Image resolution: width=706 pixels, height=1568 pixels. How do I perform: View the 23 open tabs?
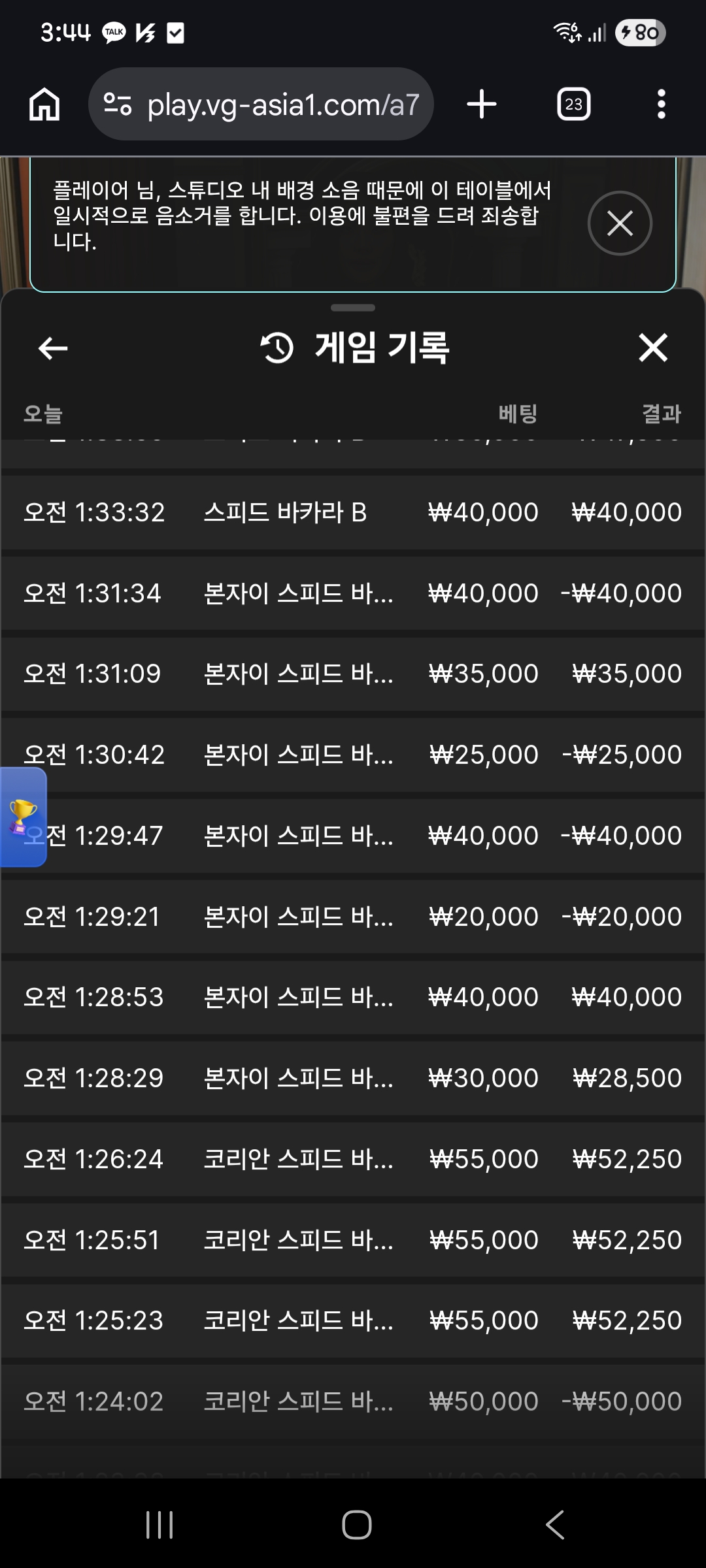(573, 105)
